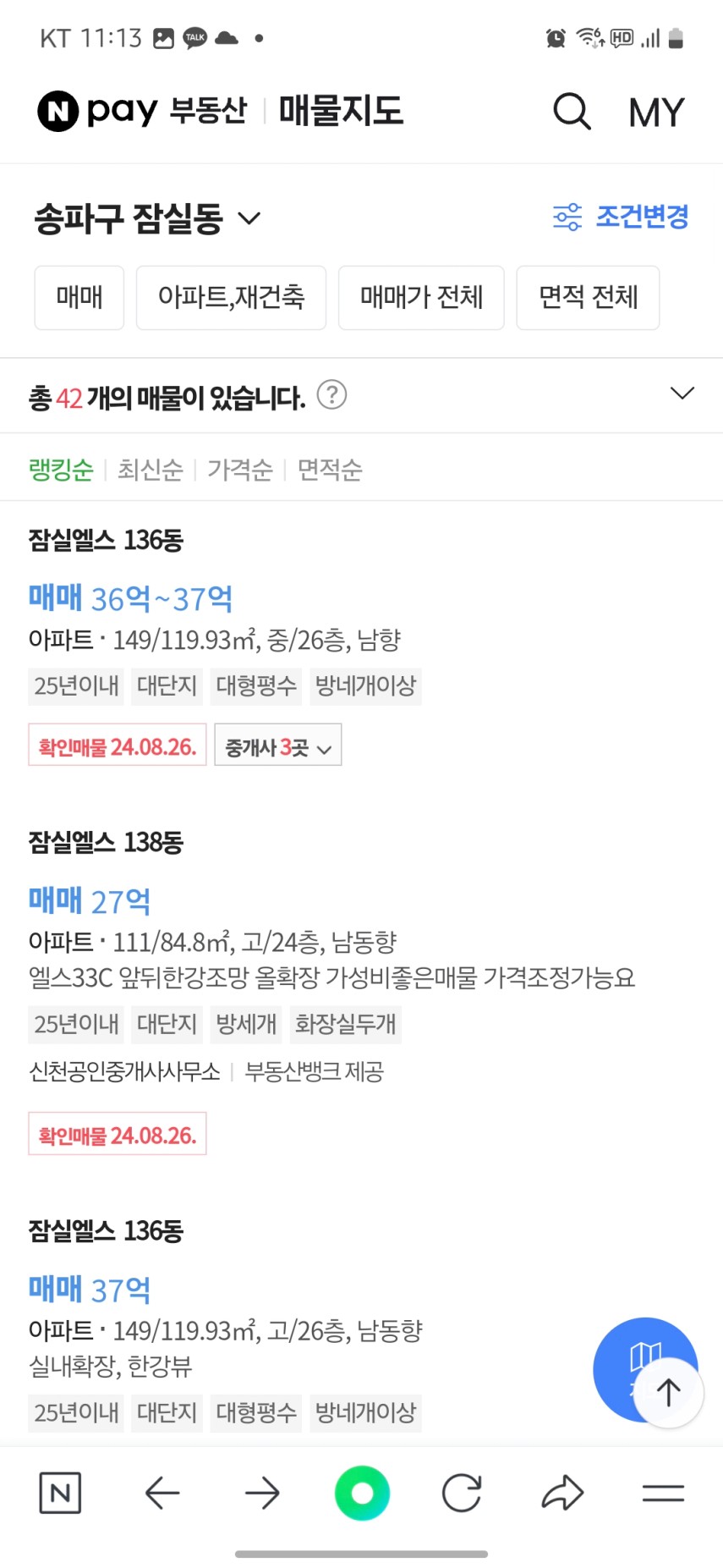Open the 면적 전체 area filter
This screenshot has height=1568, width=723.
click(x=588, y=297)
